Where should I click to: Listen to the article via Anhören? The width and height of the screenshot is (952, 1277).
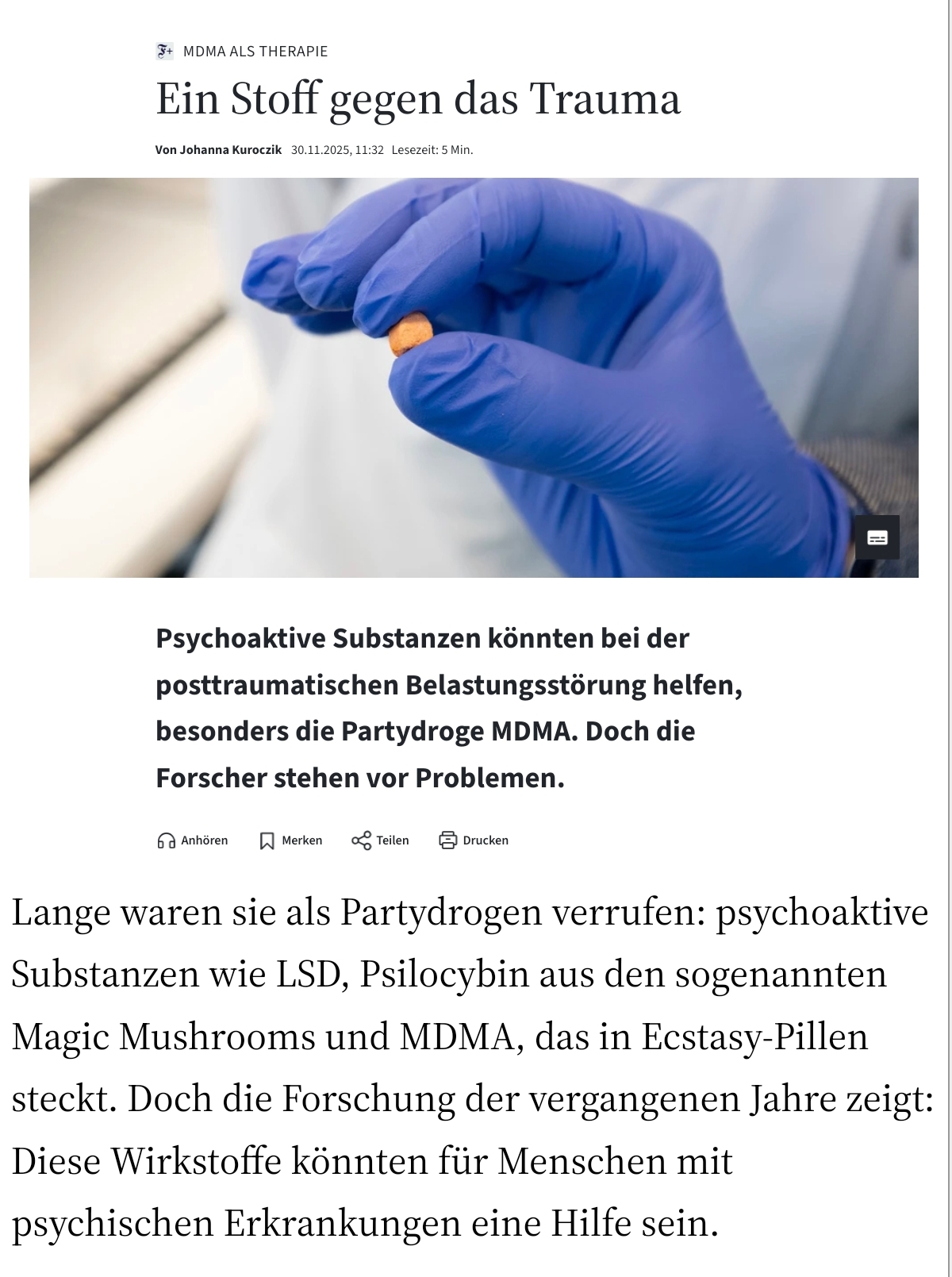(x=193, y=840)
